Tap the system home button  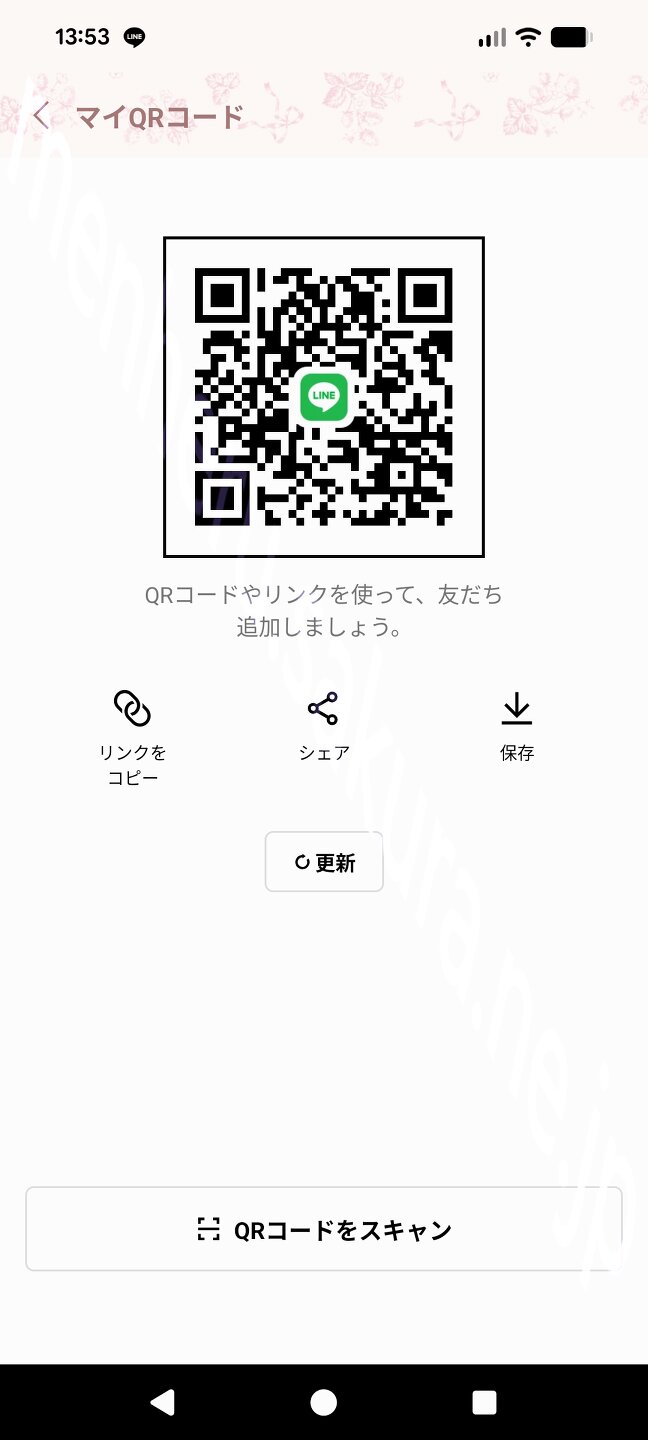(x=324, y=1402)
